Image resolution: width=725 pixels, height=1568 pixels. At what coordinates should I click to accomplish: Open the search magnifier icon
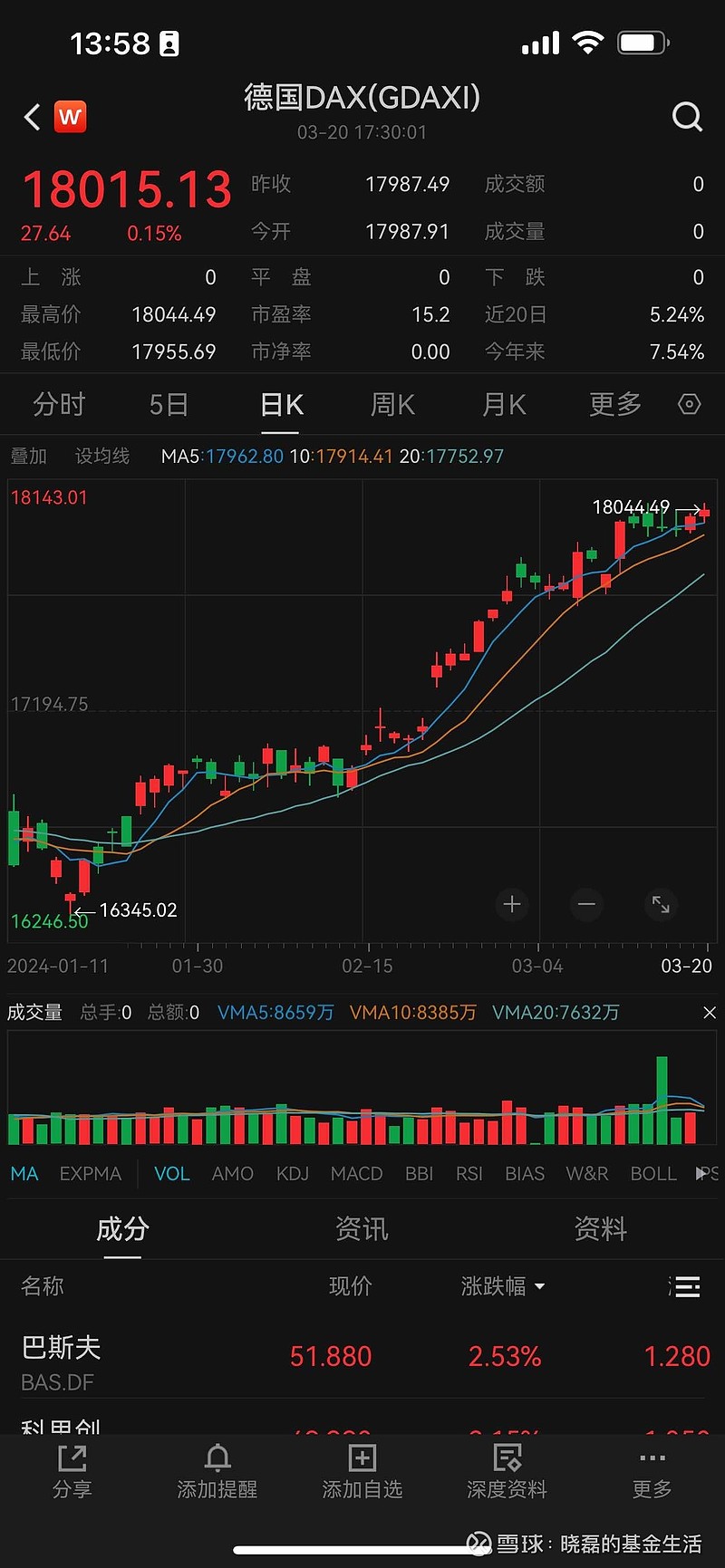point(687,117)
